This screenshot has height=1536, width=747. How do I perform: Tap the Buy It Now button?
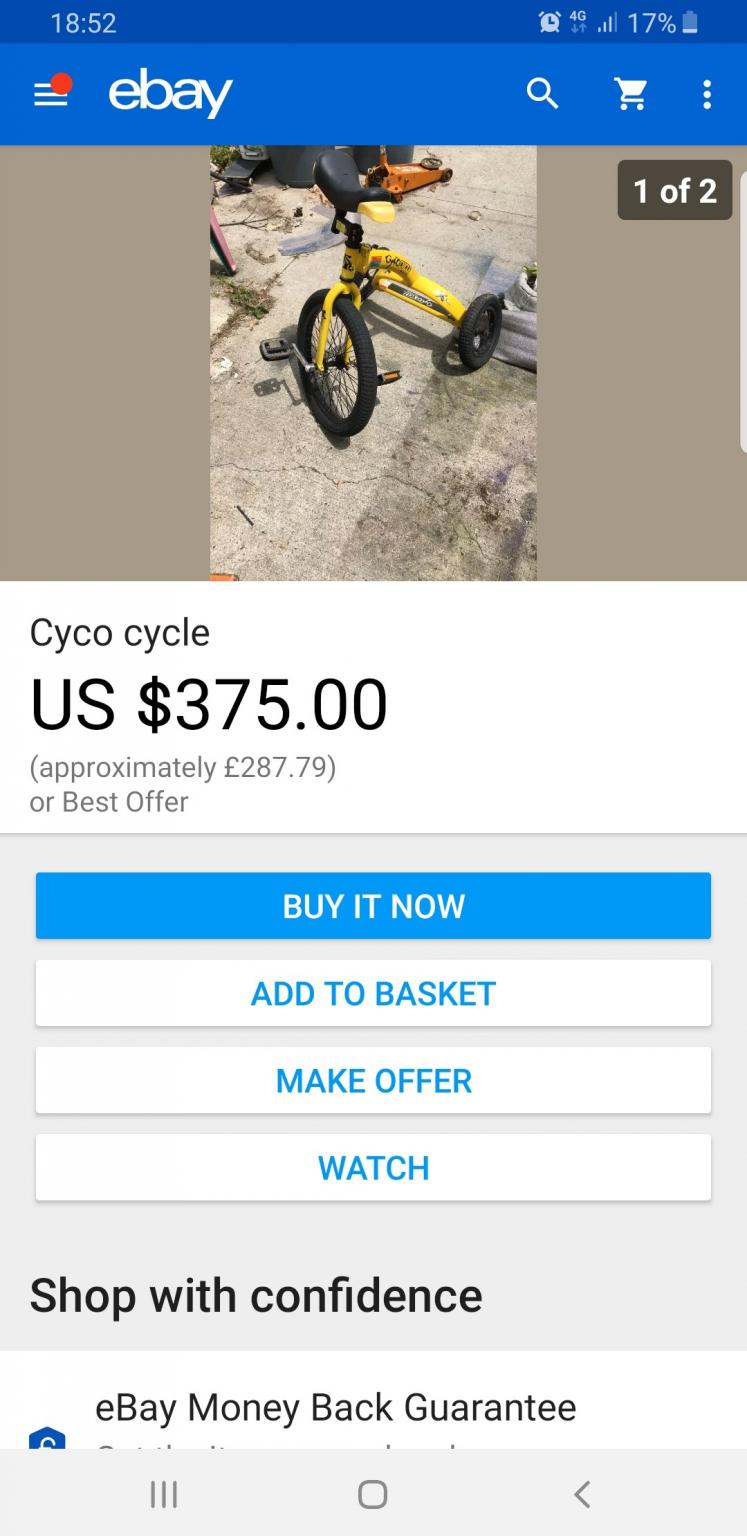click(x=373, y=906)
